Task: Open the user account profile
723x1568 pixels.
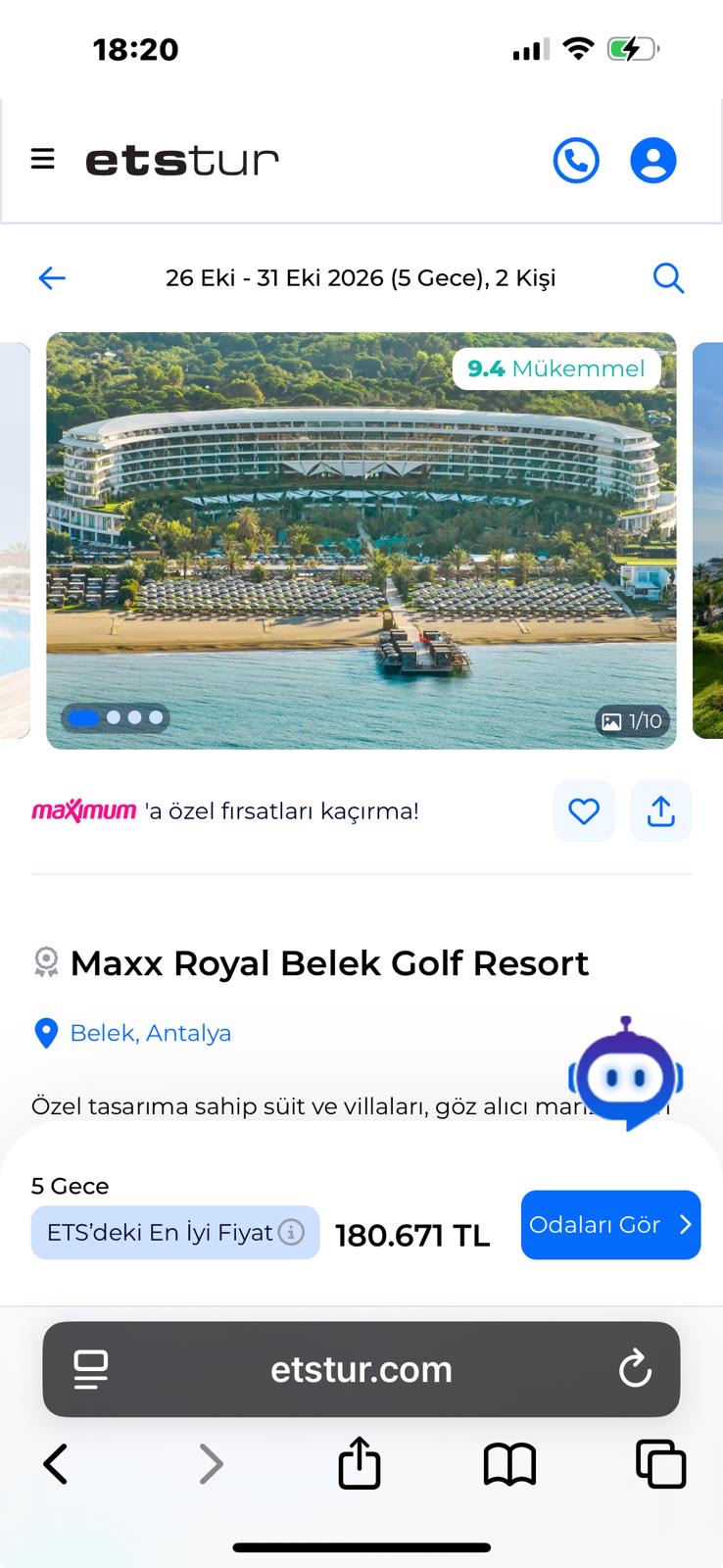Action: [652, 161]
